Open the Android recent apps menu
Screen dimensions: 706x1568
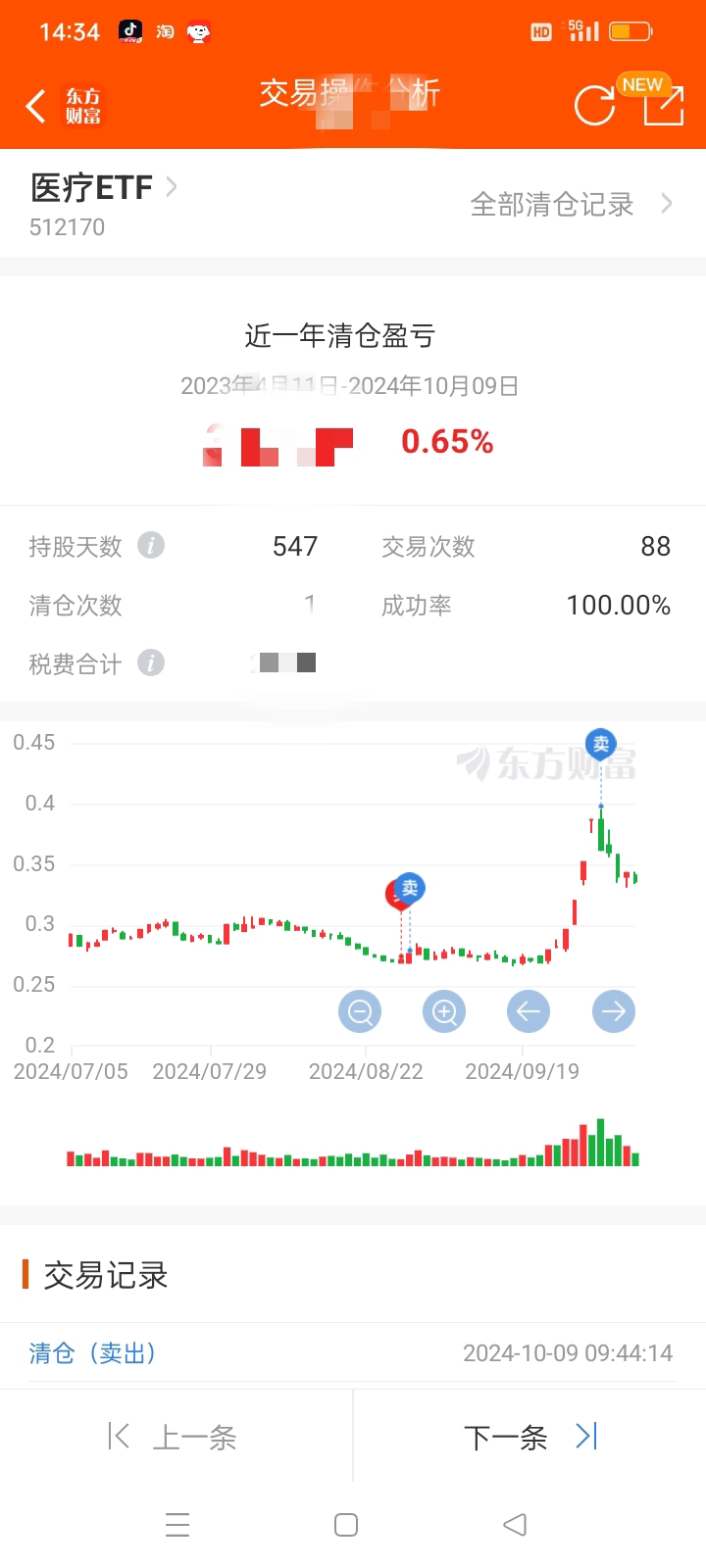click(176, 1525)
